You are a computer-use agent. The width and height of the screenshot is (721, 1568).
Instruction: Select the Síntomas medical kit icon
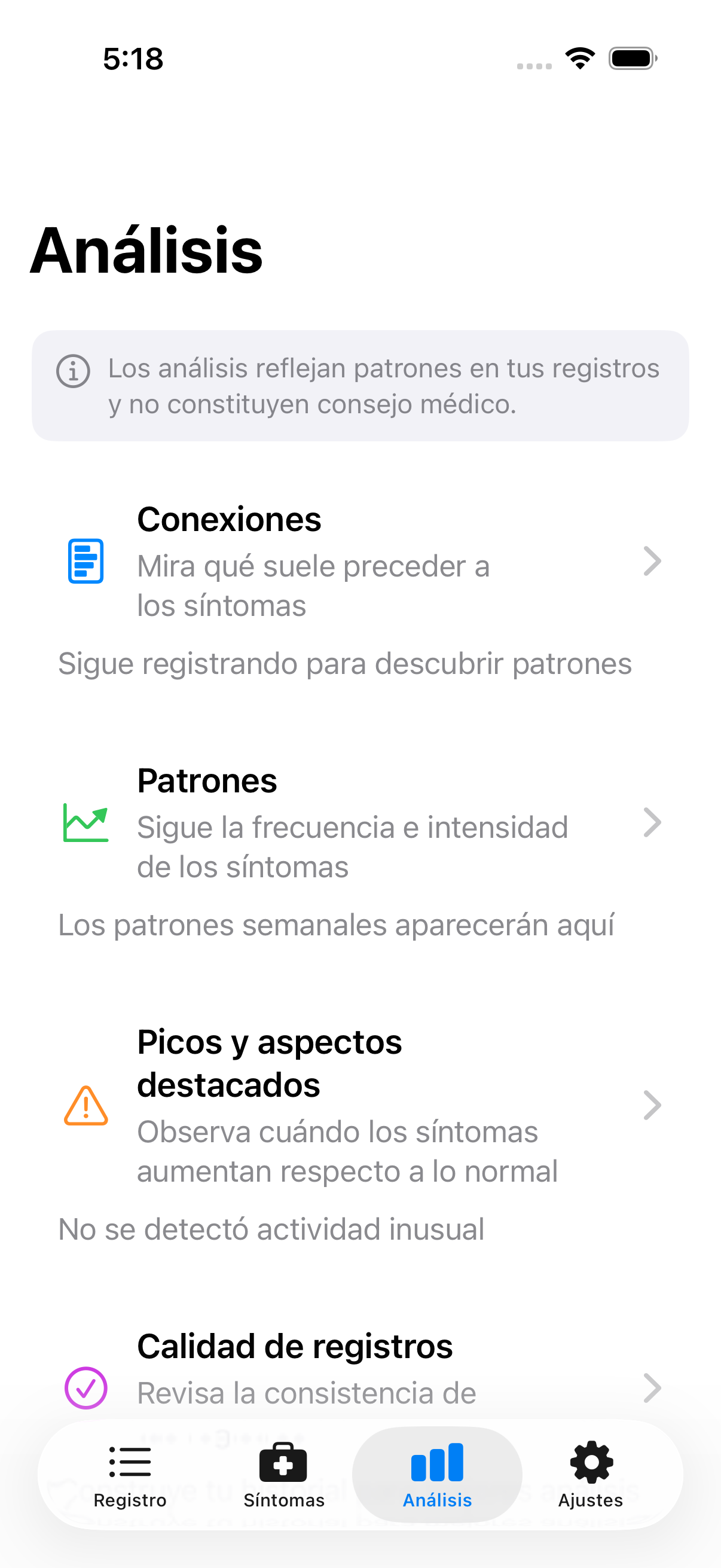283,1465
